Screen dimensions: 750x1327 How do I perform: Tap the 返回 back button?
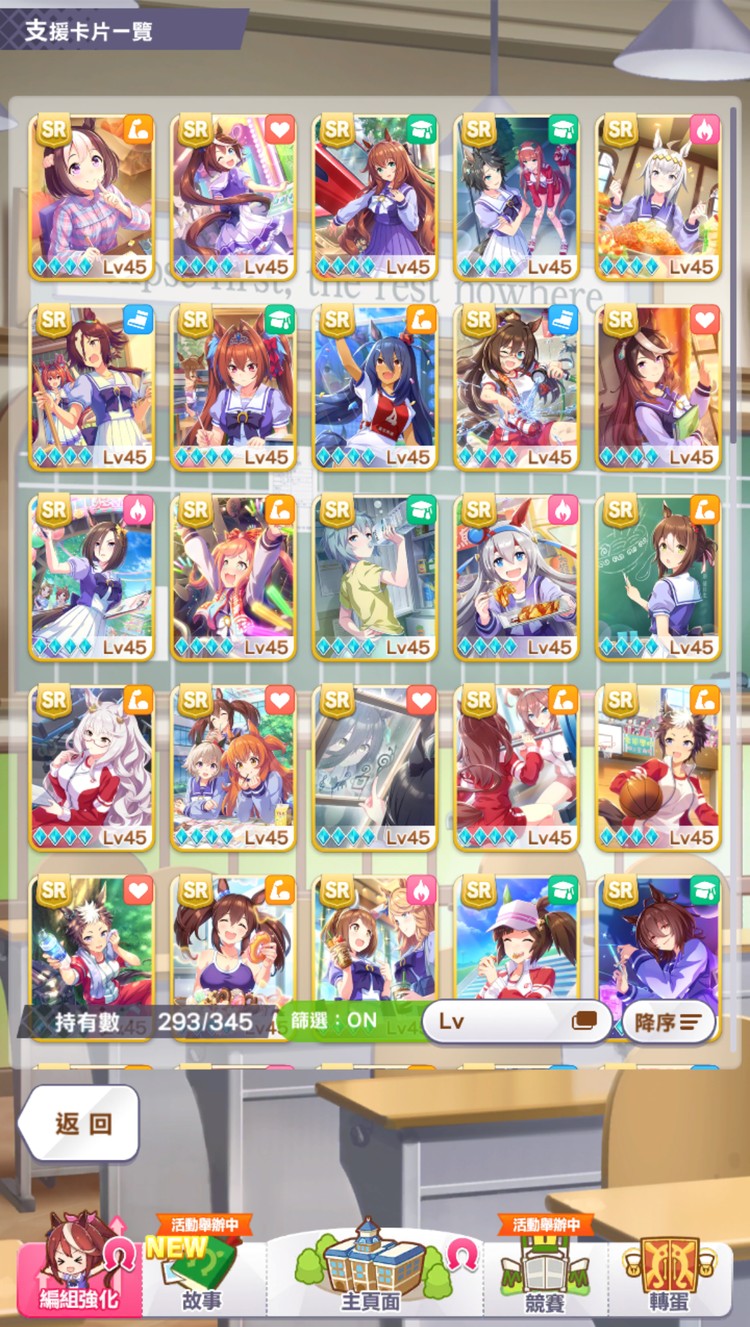tap(82, 1124)
